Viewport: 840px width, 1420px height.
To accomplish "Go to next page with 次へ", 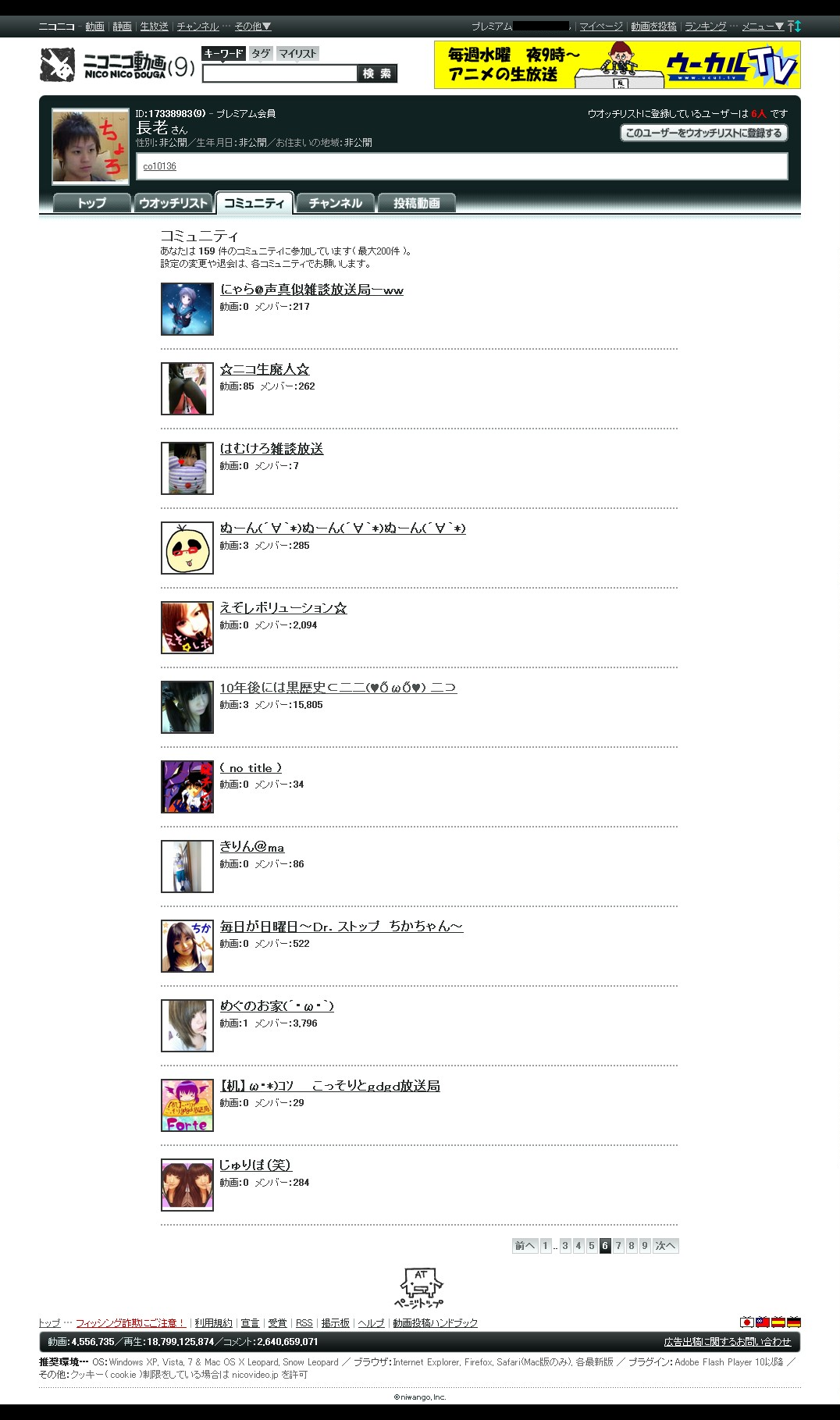I will coord(665,1246).
